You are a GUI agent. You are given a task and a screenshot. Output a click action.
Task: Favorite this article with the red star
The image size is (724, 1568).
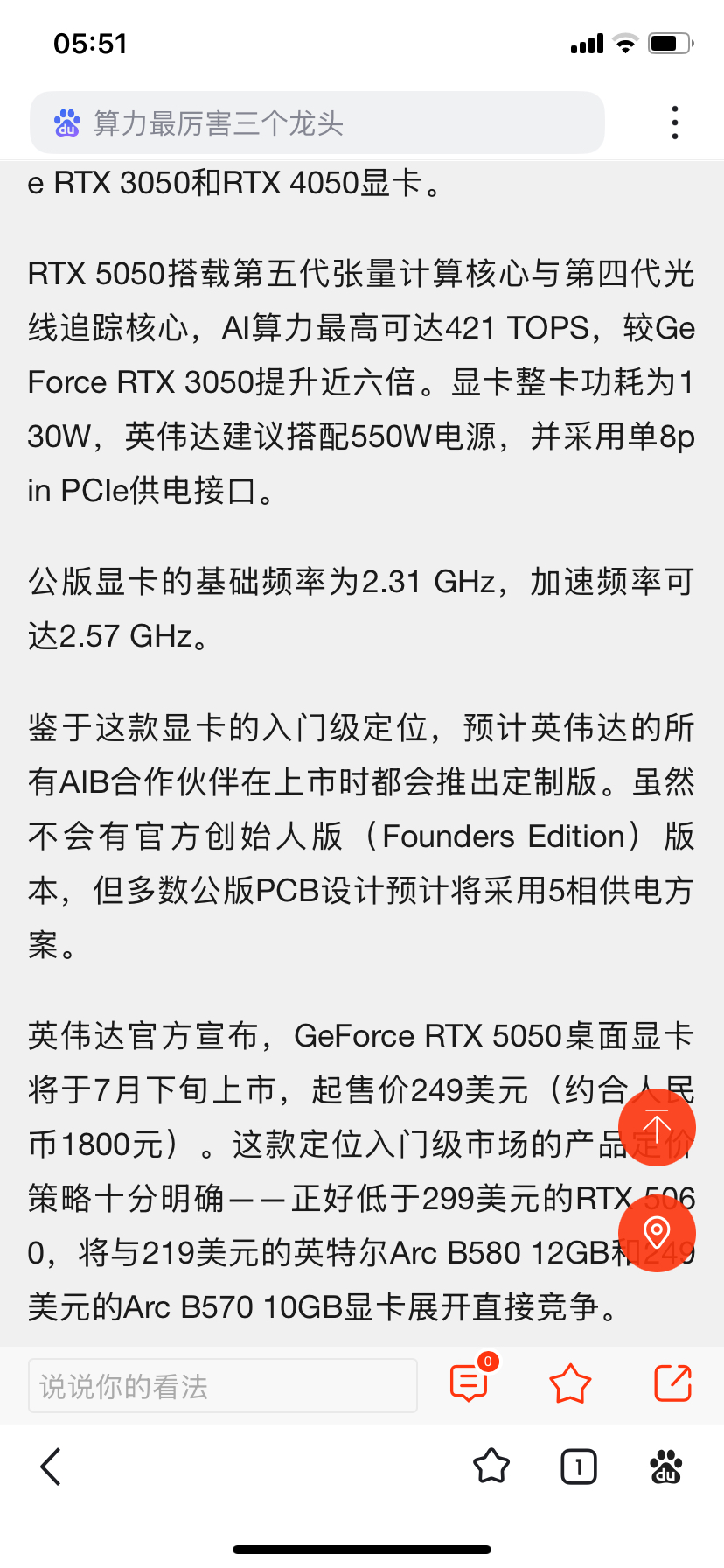[570, 1383]
